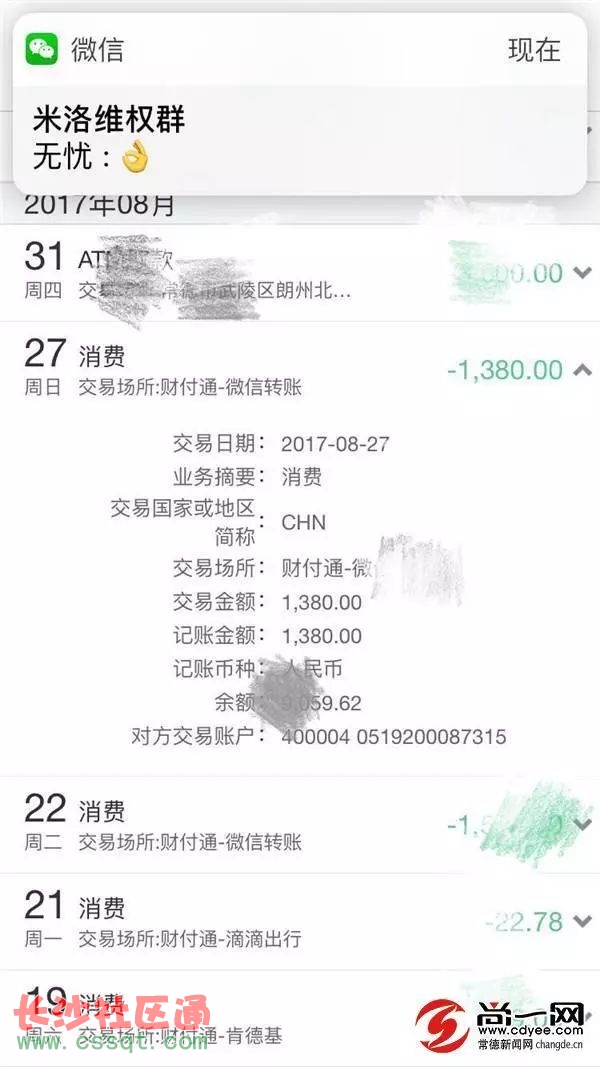Screen dimensions: 600x1067
Task: Expand the 21 消费 滴滴出行 transaction
Action: coord(582,921)
